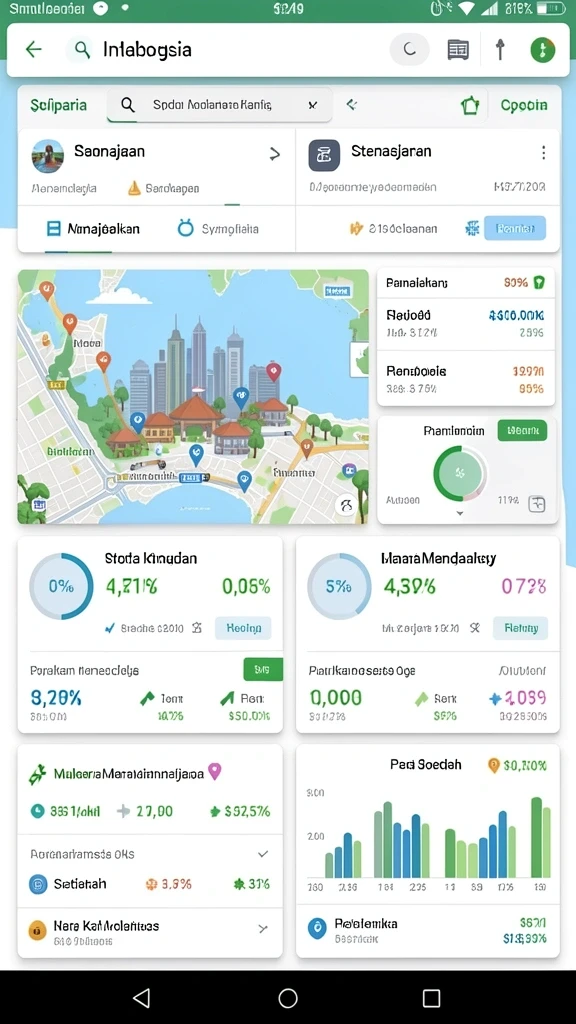Open the city map view
Viewport: 576px width, 1024px height.
[x=193, y=396]
